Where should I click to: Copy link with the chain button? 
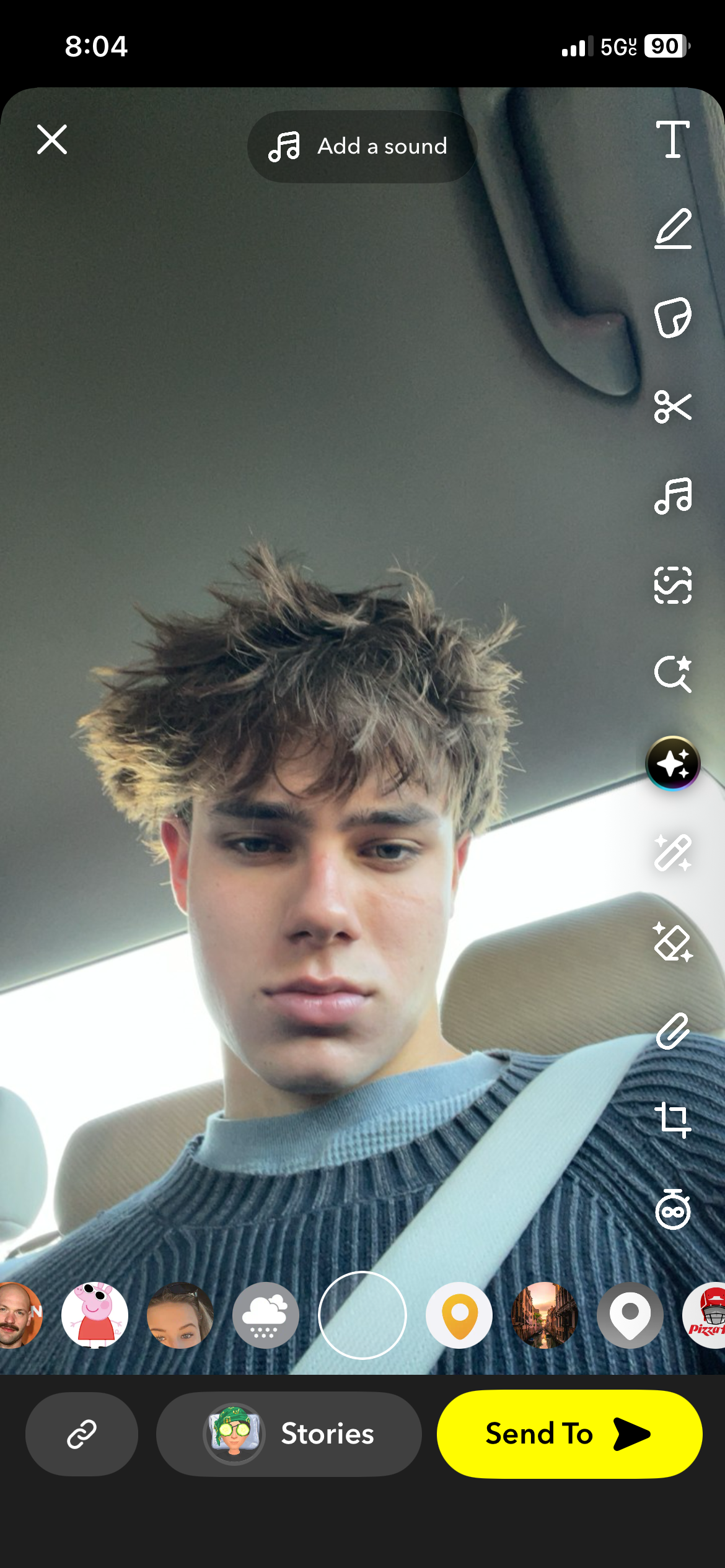82,1434
